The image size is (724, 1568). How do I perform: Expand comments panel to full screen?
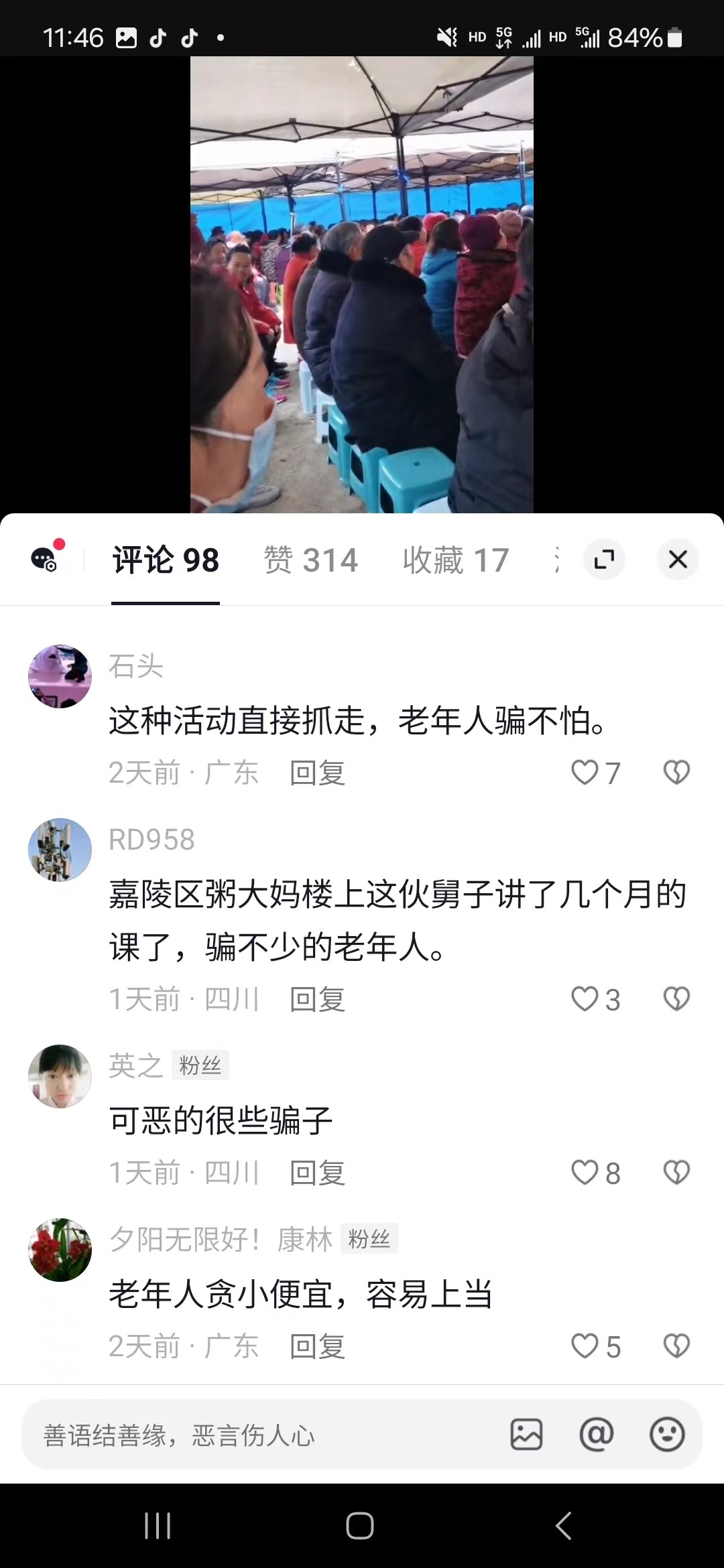[x=604, y=559]
